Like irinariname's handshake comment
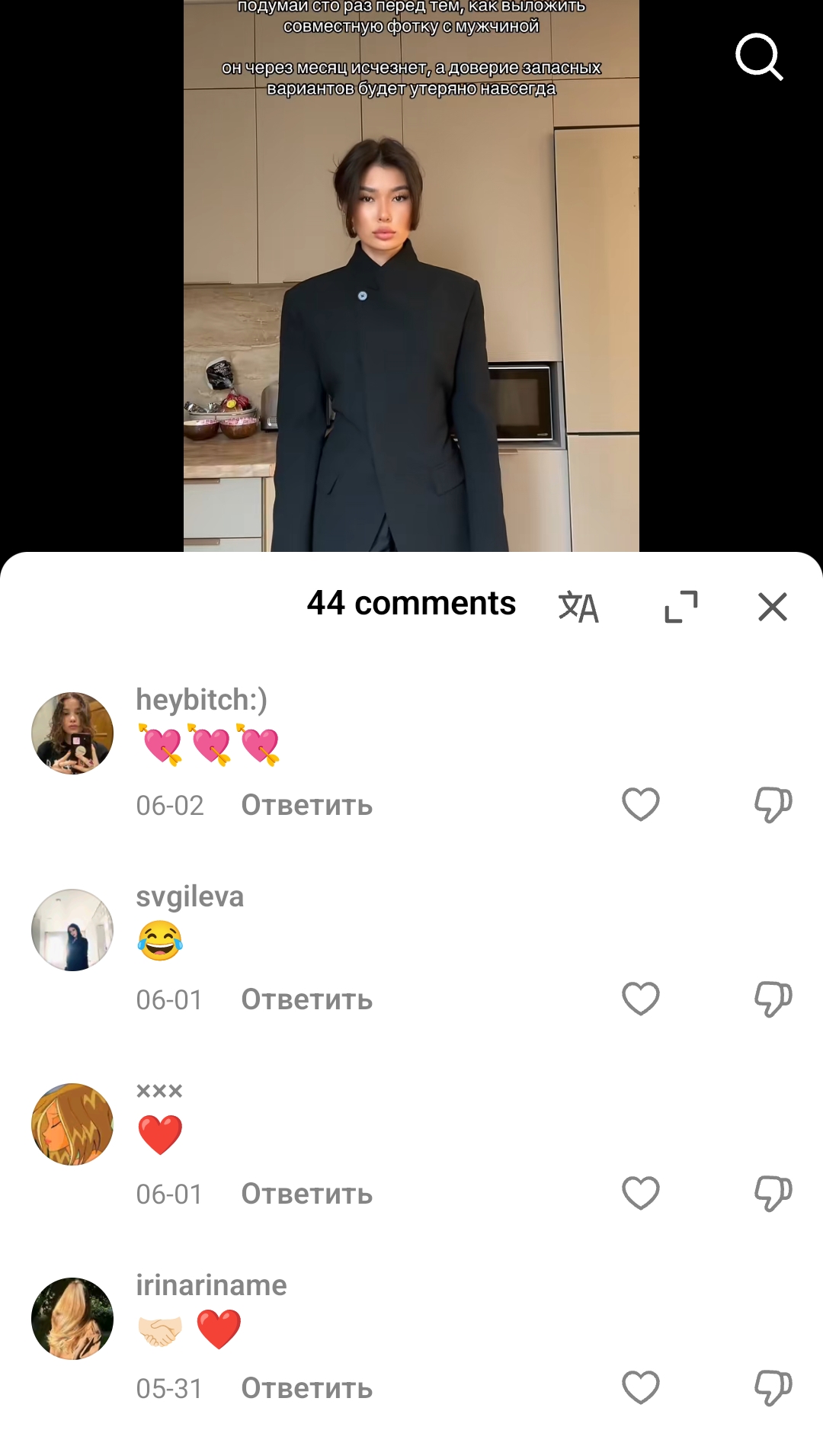This screenshot has height=1456, width=823. click(641, 1387)
